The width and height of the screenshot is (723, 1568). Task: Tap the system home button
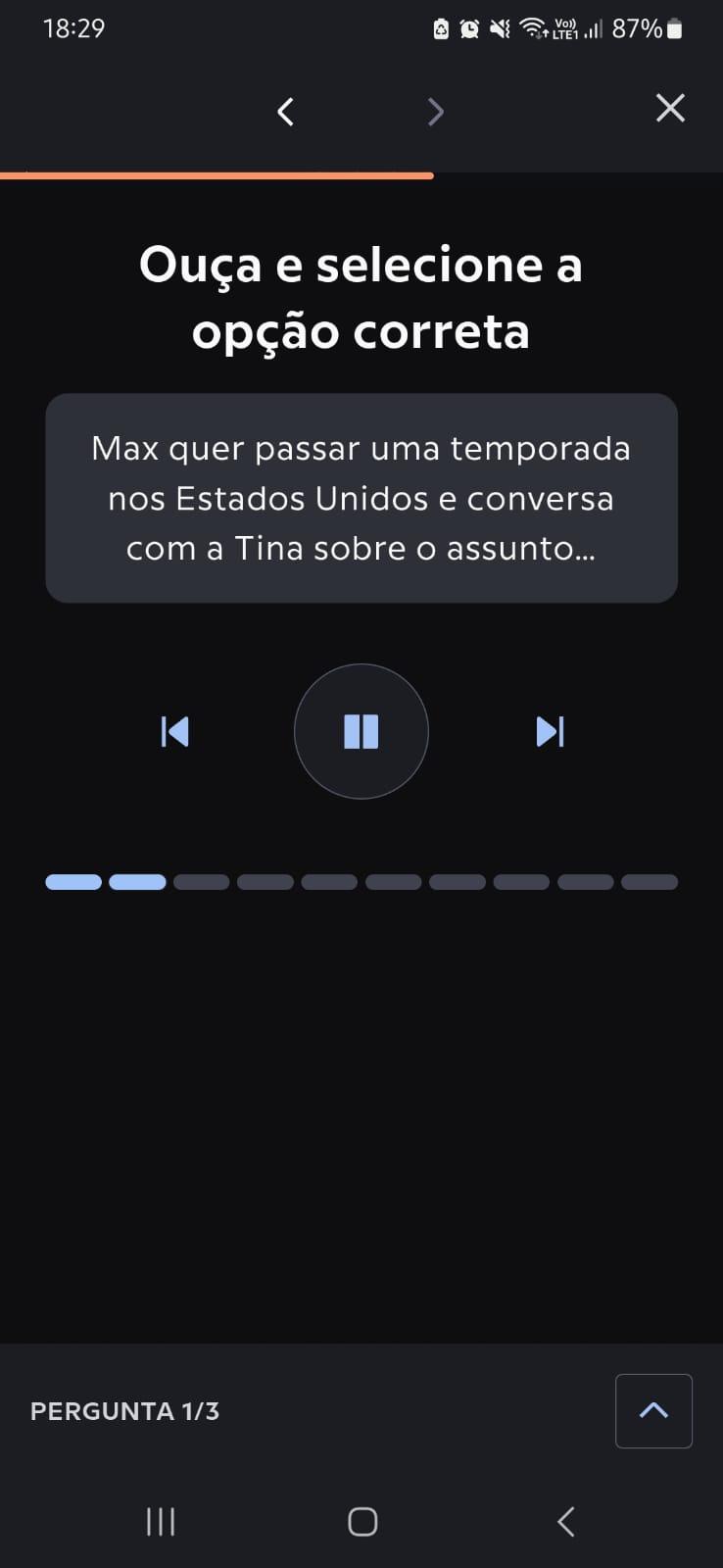pyautogui.click(x=362, y=1521)
